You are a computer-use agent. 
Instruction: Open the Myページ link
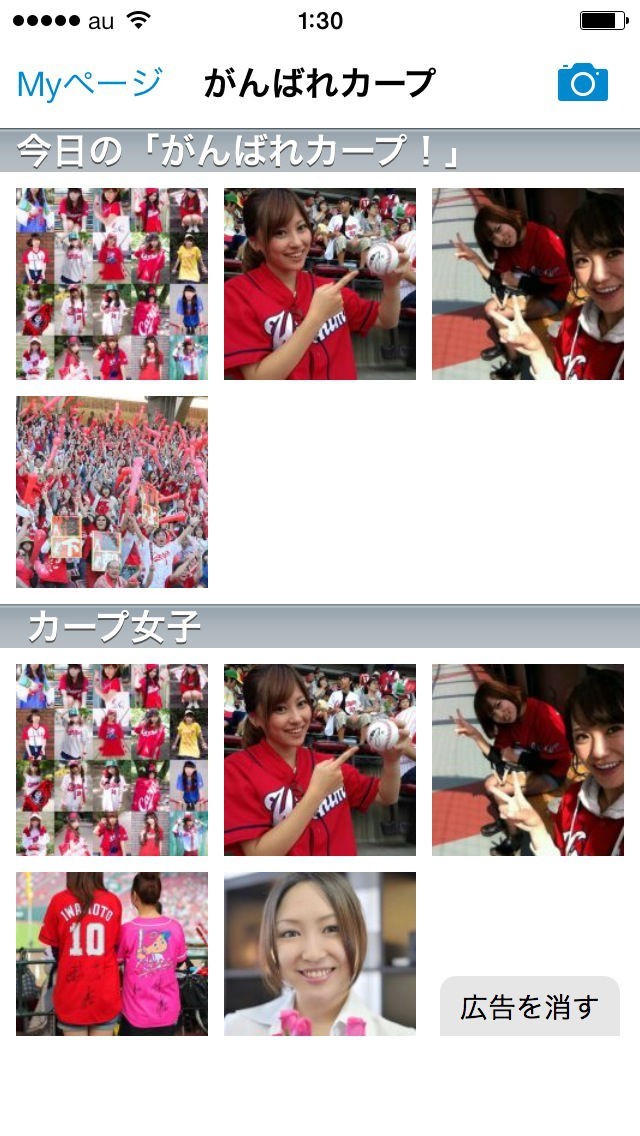[x=89, y=84]
